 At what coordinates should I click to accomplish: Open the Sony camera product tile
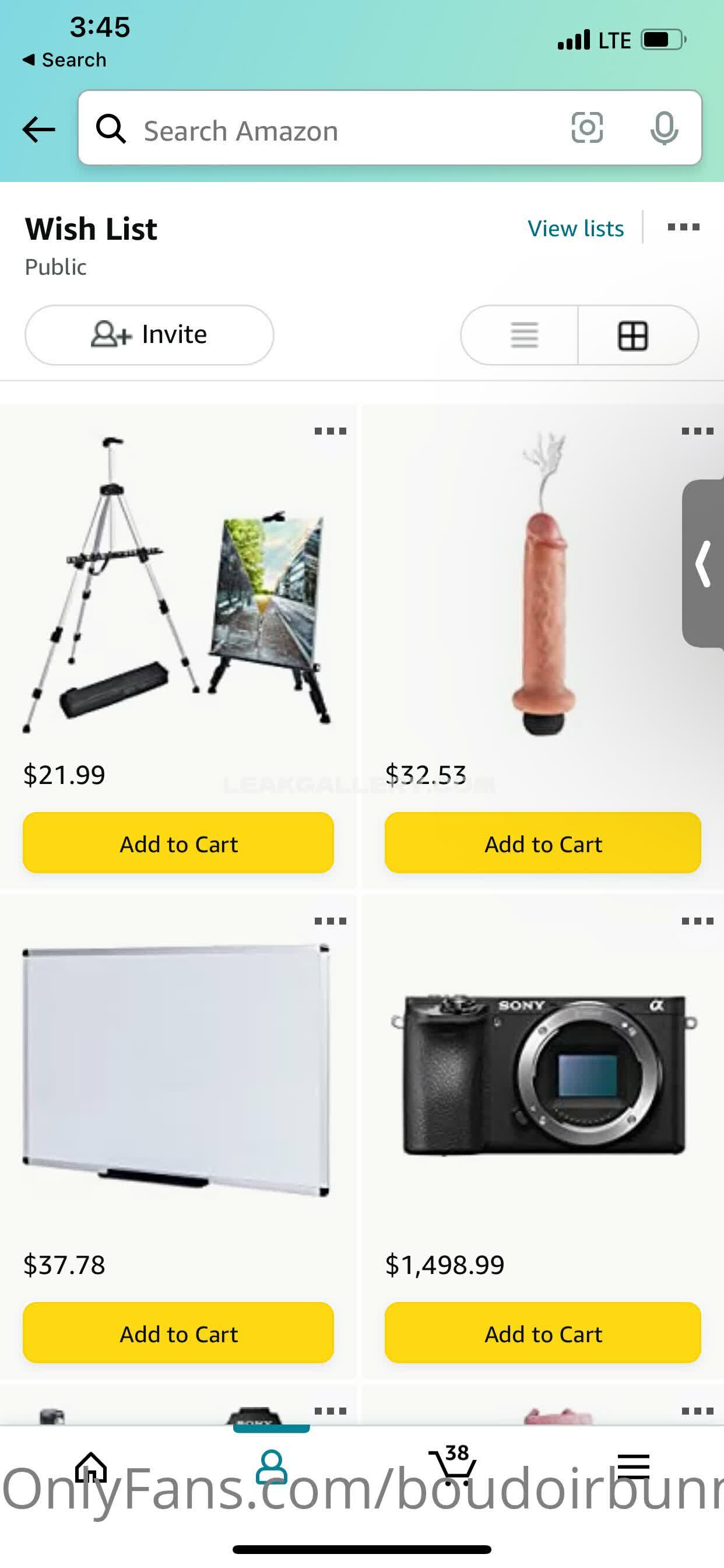543,1074
